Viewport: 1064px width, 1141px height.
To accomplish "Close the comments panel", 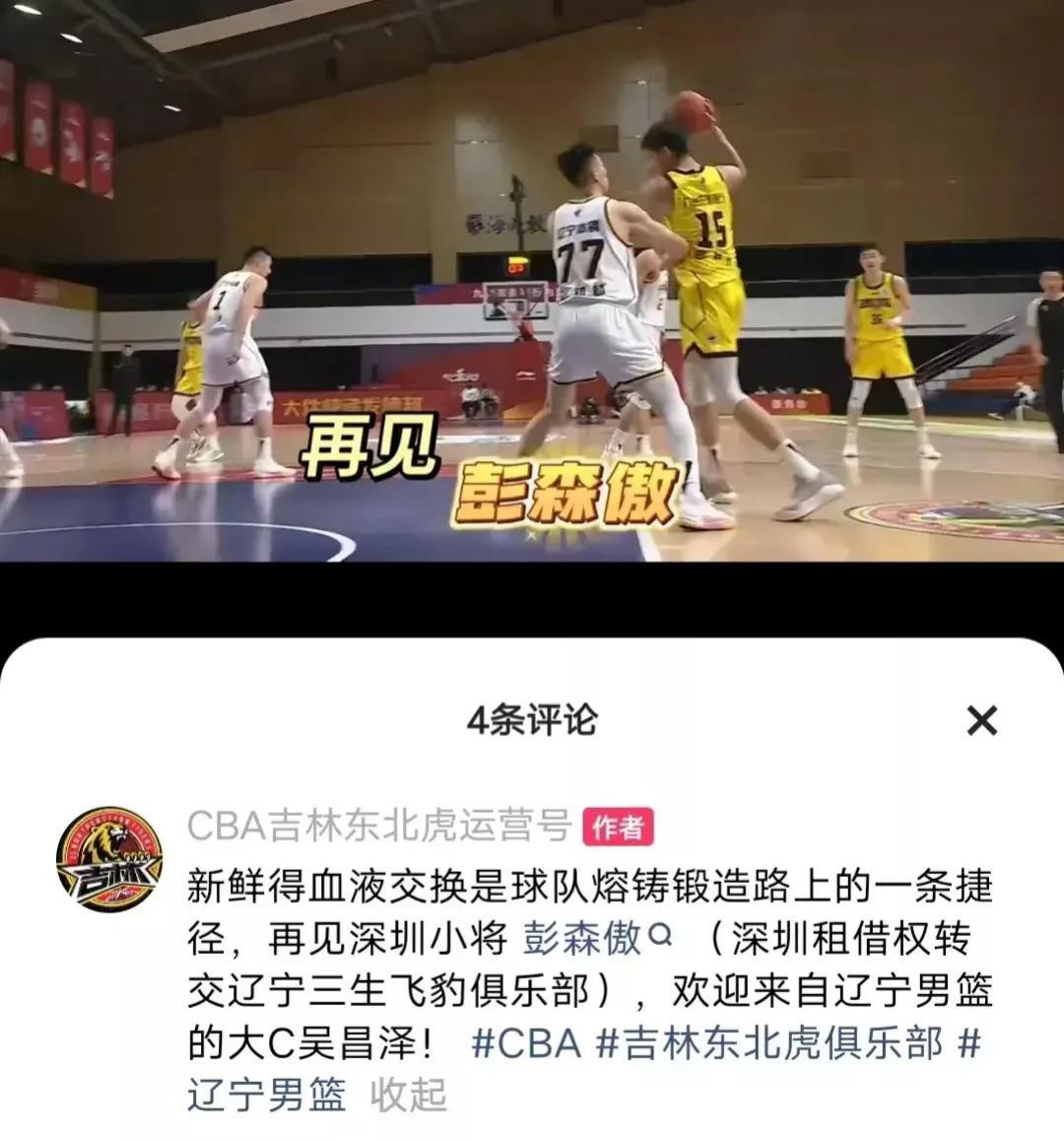I will (x=981, y=721).
